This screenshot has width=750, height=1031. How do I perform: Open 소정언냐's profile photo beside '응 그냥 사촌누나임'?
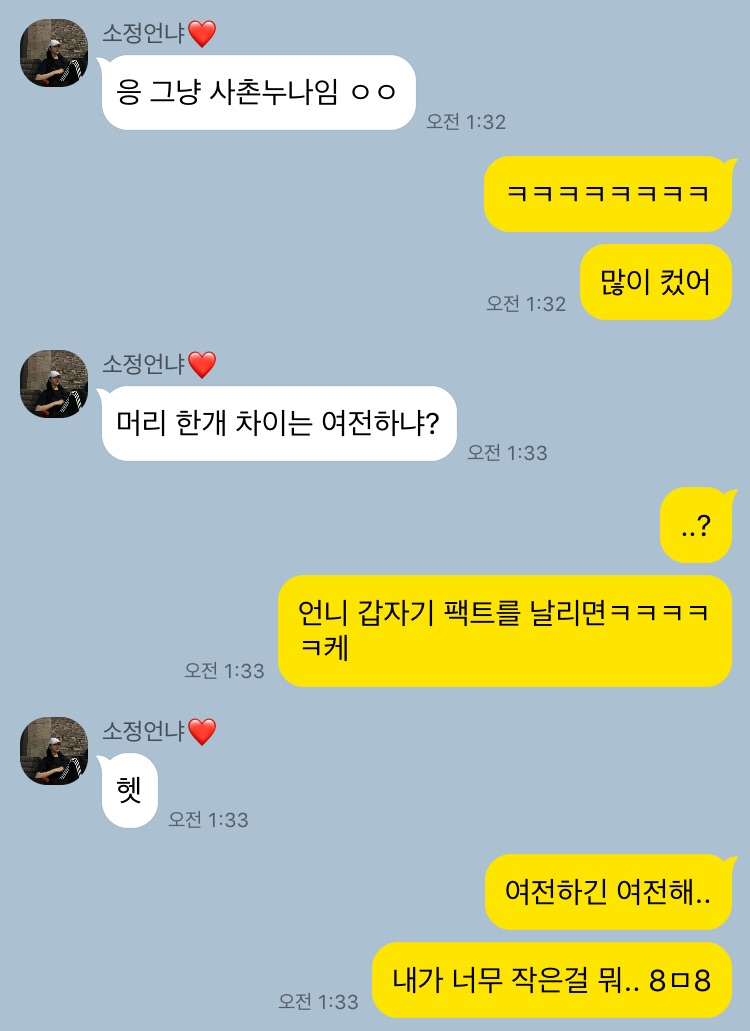coord(54,53)
